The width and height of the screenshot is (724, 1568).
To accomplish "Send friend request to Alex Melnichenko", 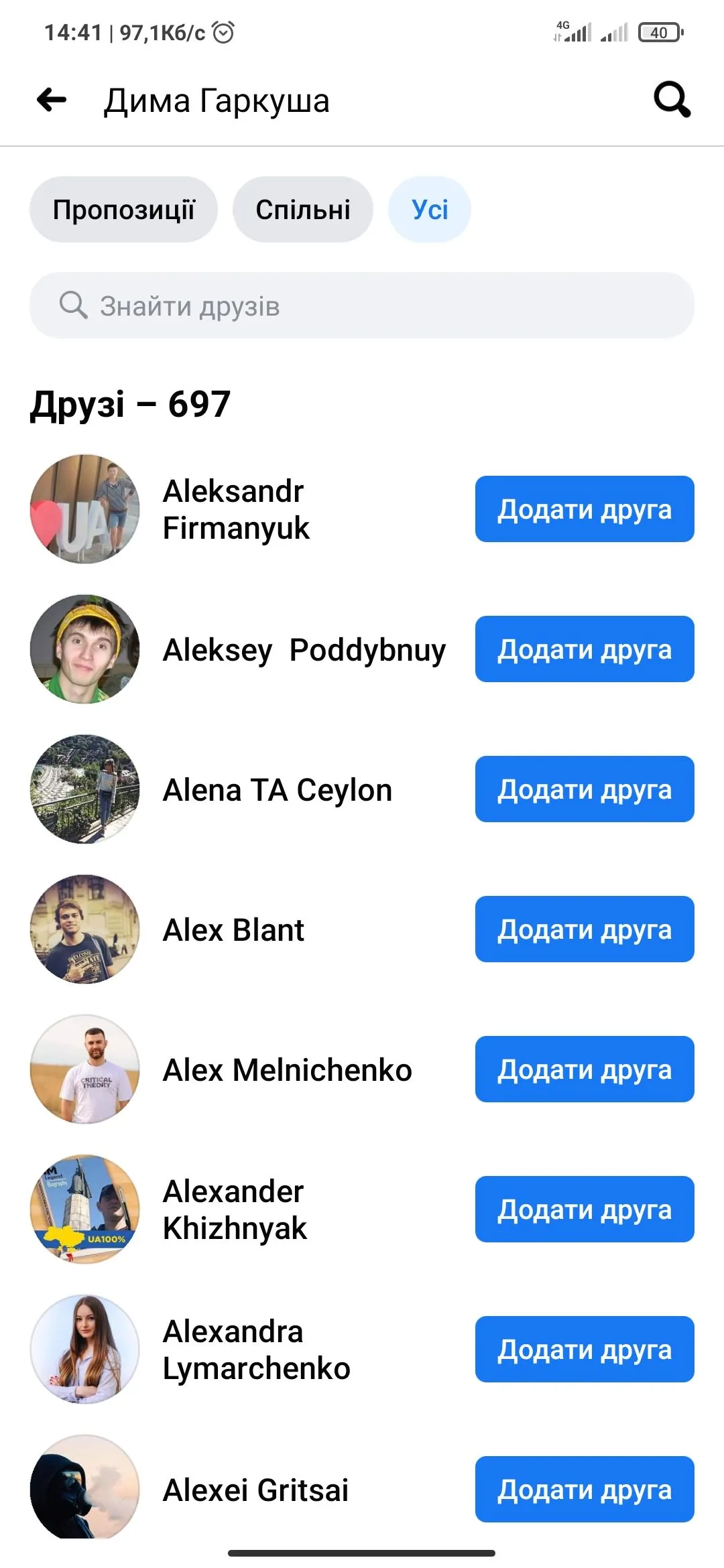I will pos(583,1069).
